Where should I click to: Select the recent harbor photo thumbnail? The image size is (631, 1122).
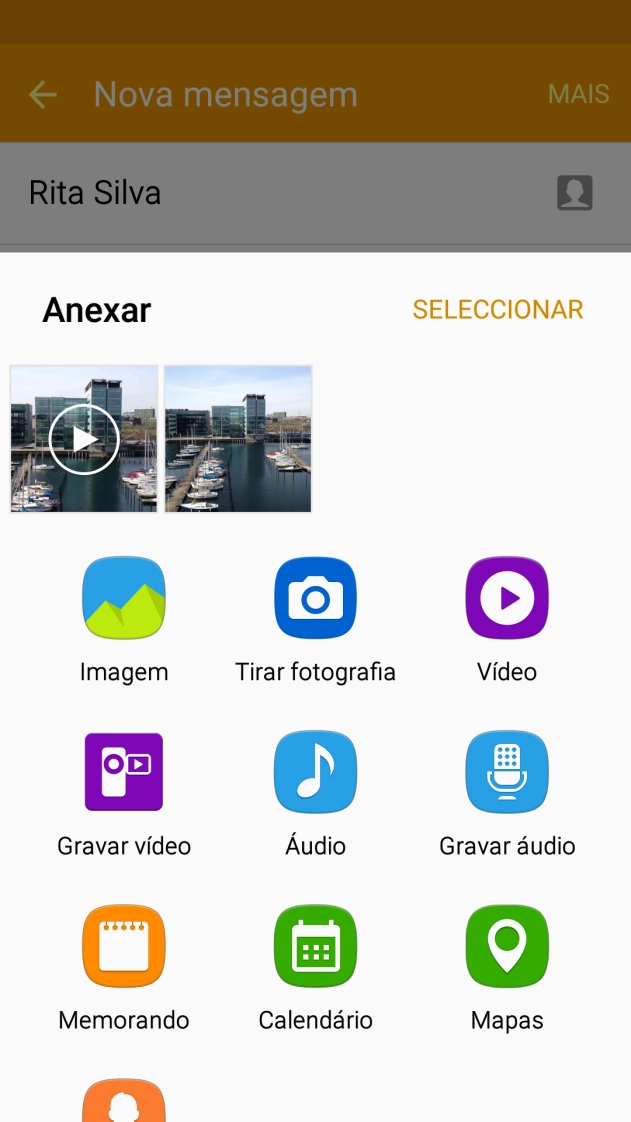click(x=238, y=438)
